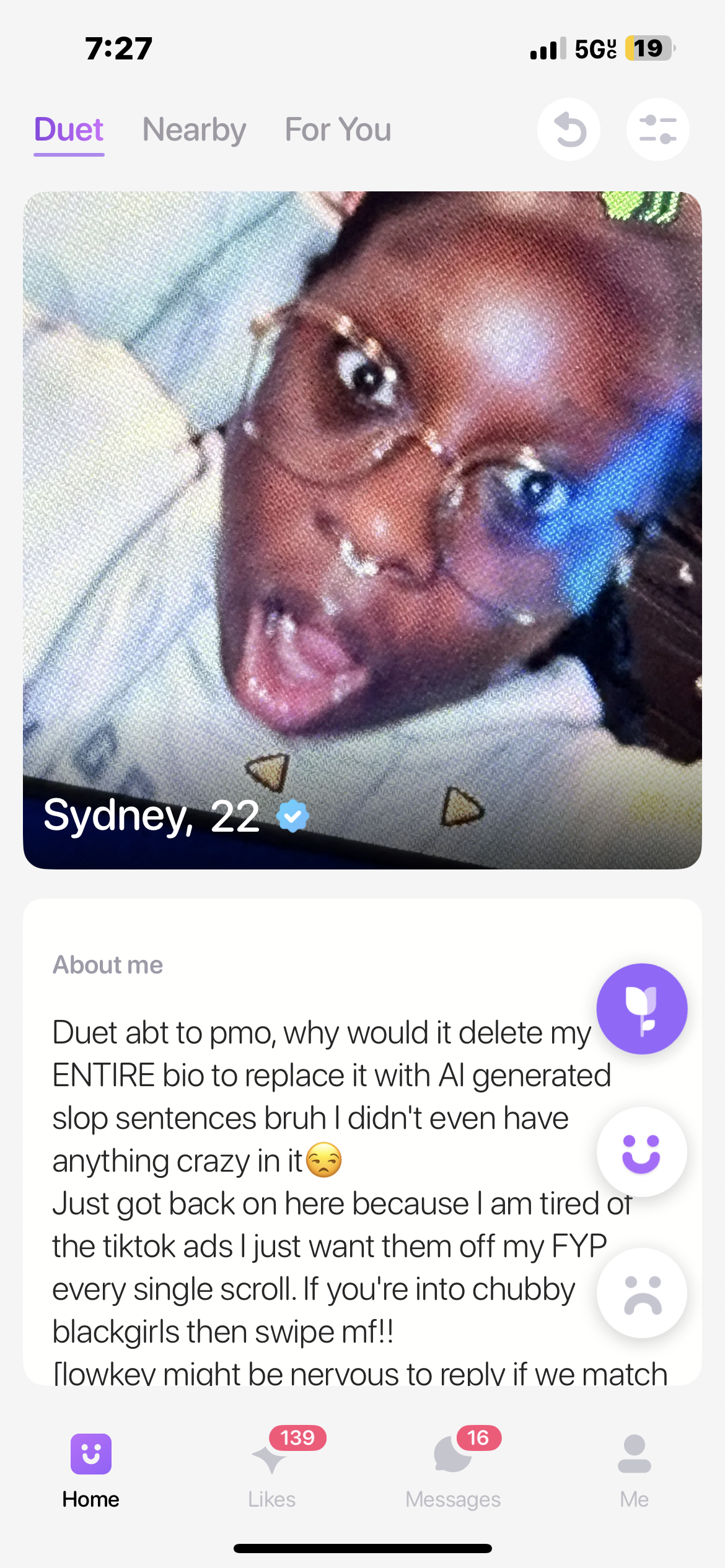Select the Duet tab

point(69,130)
